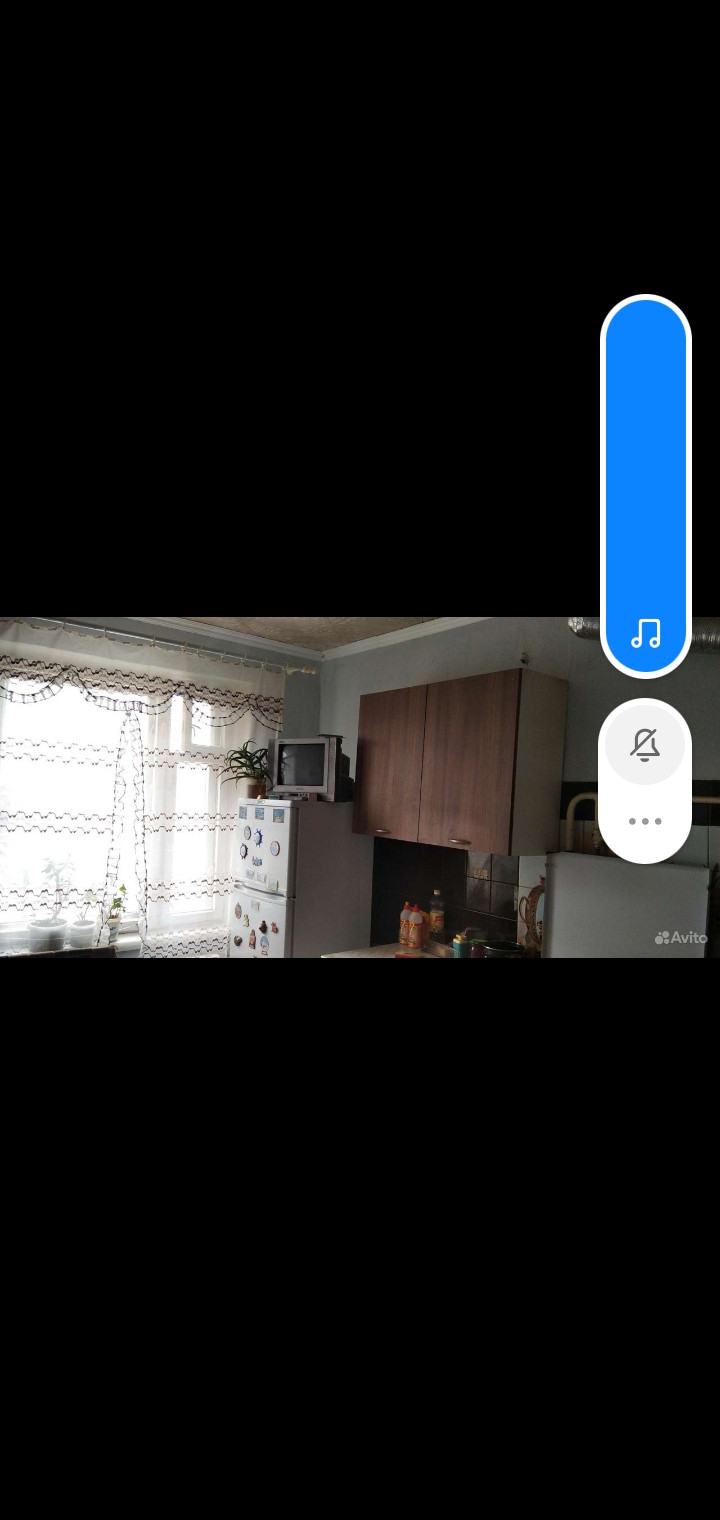
Task: Open more volume settings via three dots
Action: [645, 821]
